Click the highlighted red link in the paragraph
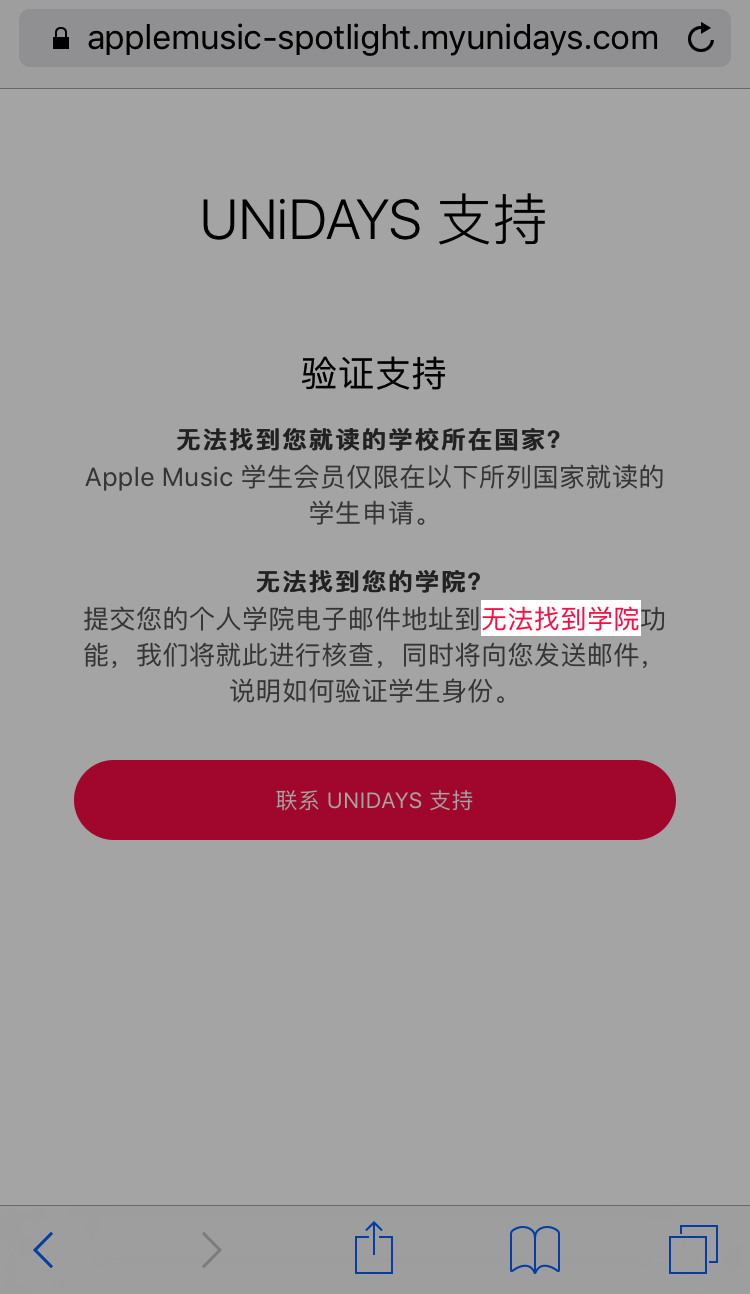Image resolution: width=750 pixels, height=1294 pixels. pyautogui.click(x=561, y=619)
